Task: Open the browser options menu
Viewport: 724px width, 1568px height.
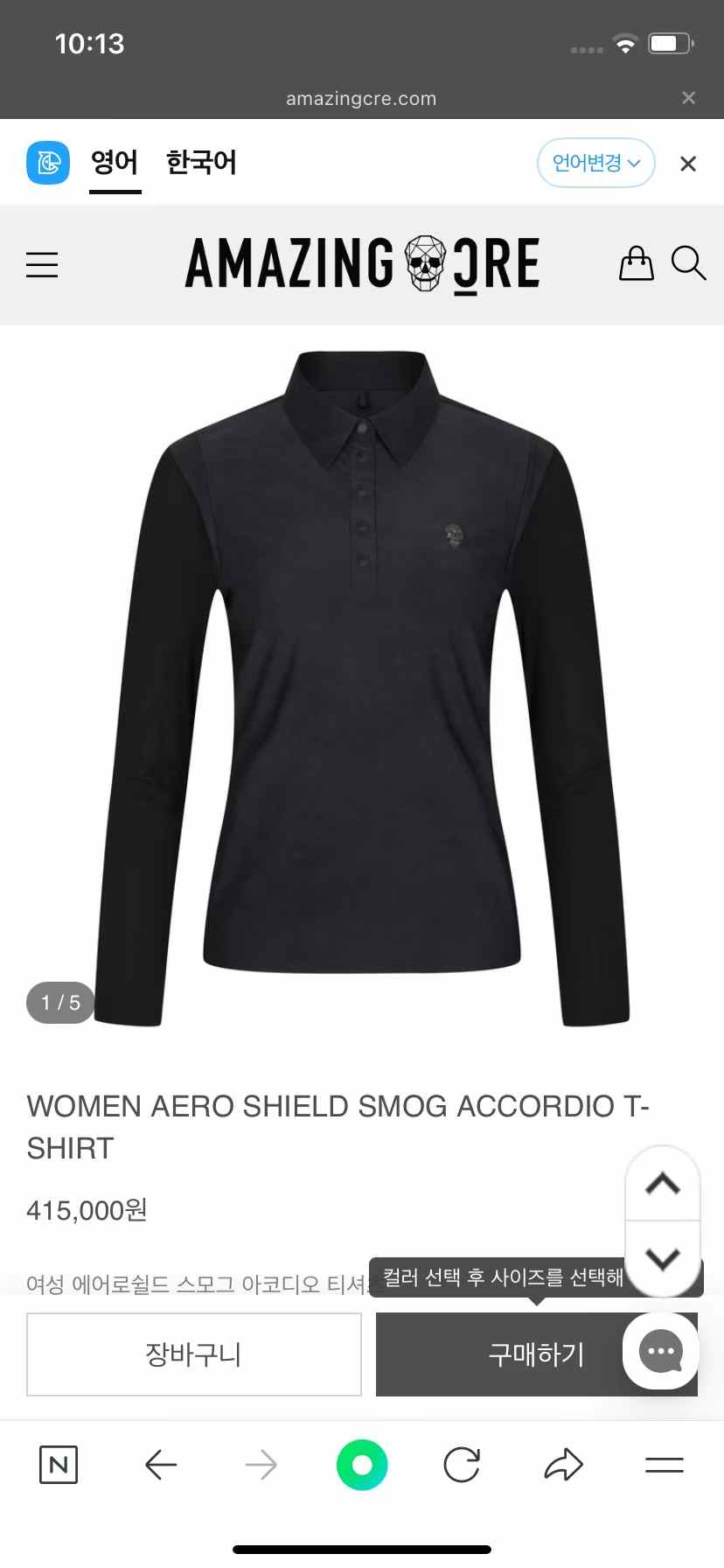Action: 664,1465
